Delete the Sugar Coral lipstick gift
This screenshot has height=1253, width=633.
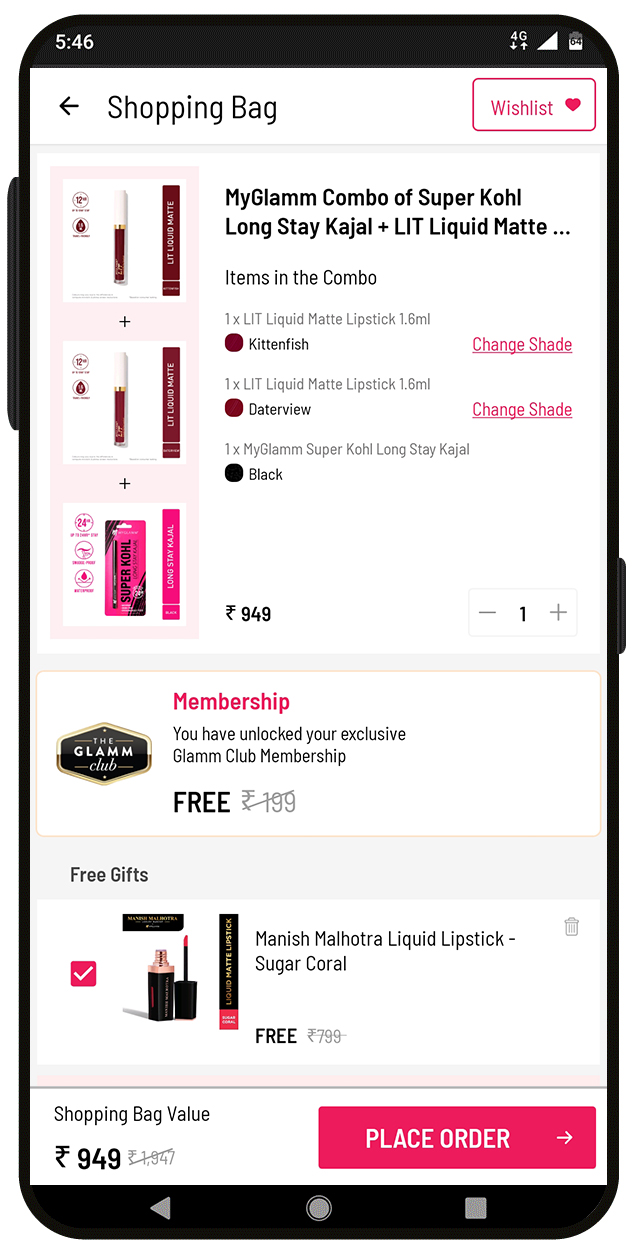(x=572, y=926)
